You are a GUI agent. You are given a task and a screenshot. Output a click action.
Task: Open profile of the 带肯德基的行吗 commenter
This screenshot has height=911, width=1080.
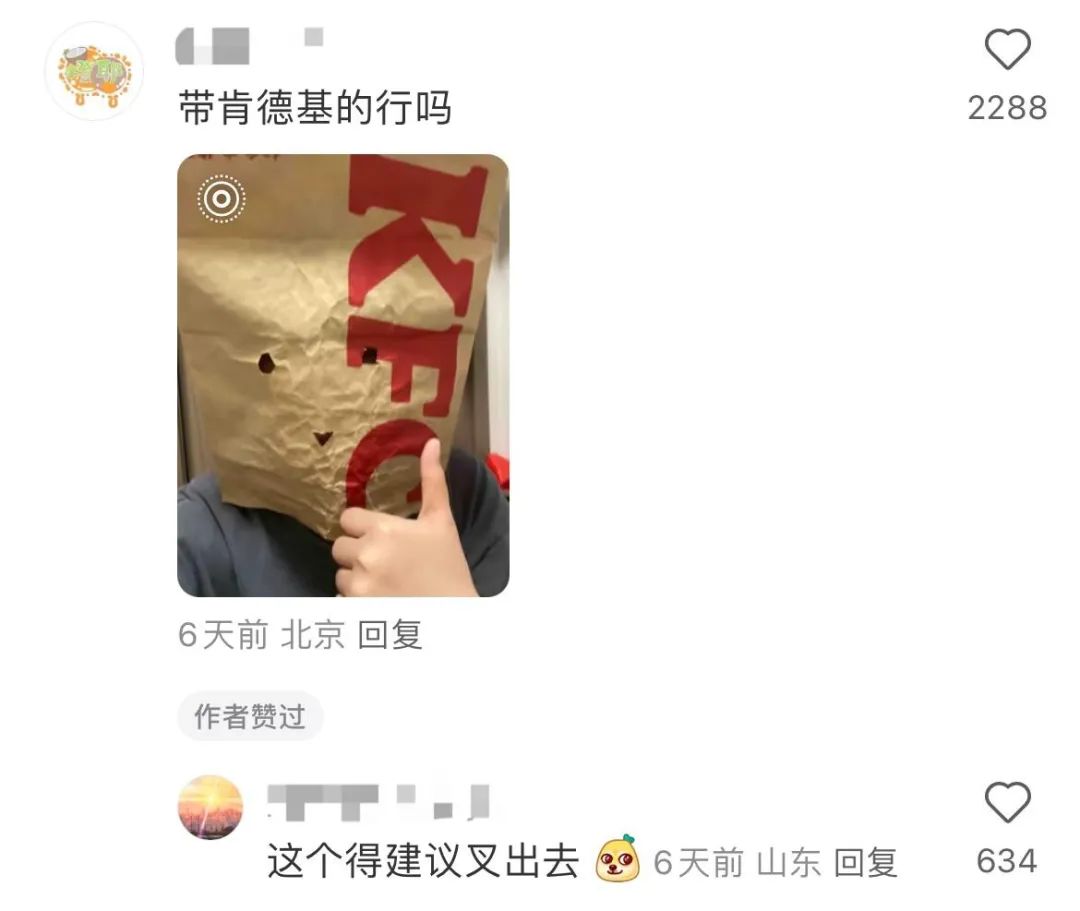coord(94,71)
